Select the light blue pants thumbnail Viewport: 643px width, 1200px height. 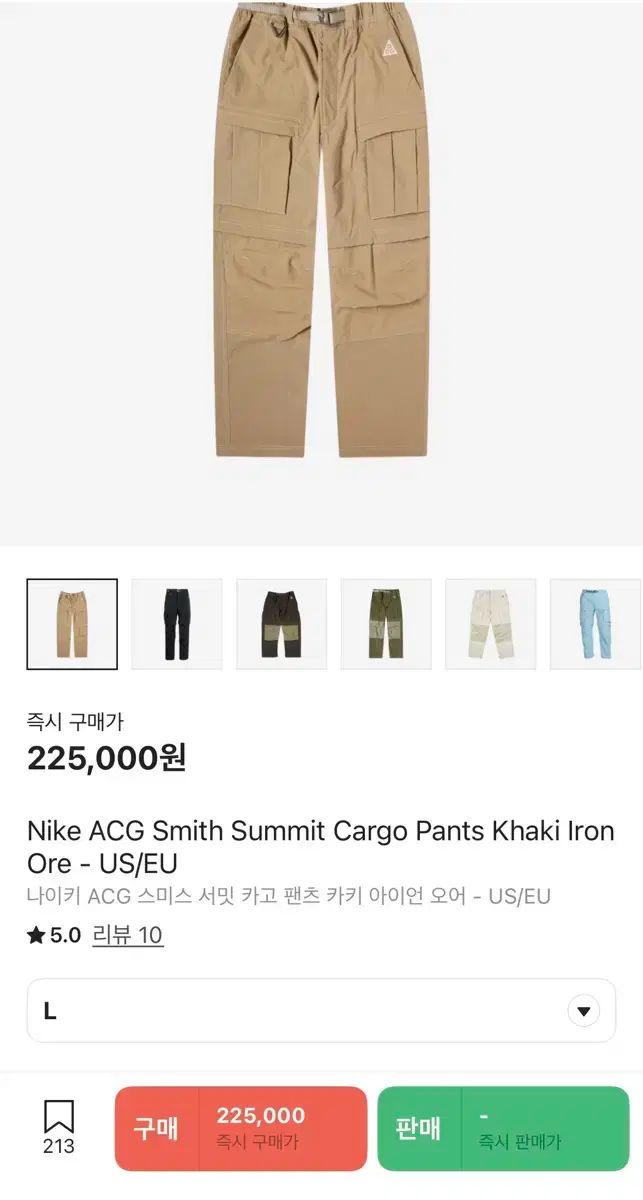[595, 624]
